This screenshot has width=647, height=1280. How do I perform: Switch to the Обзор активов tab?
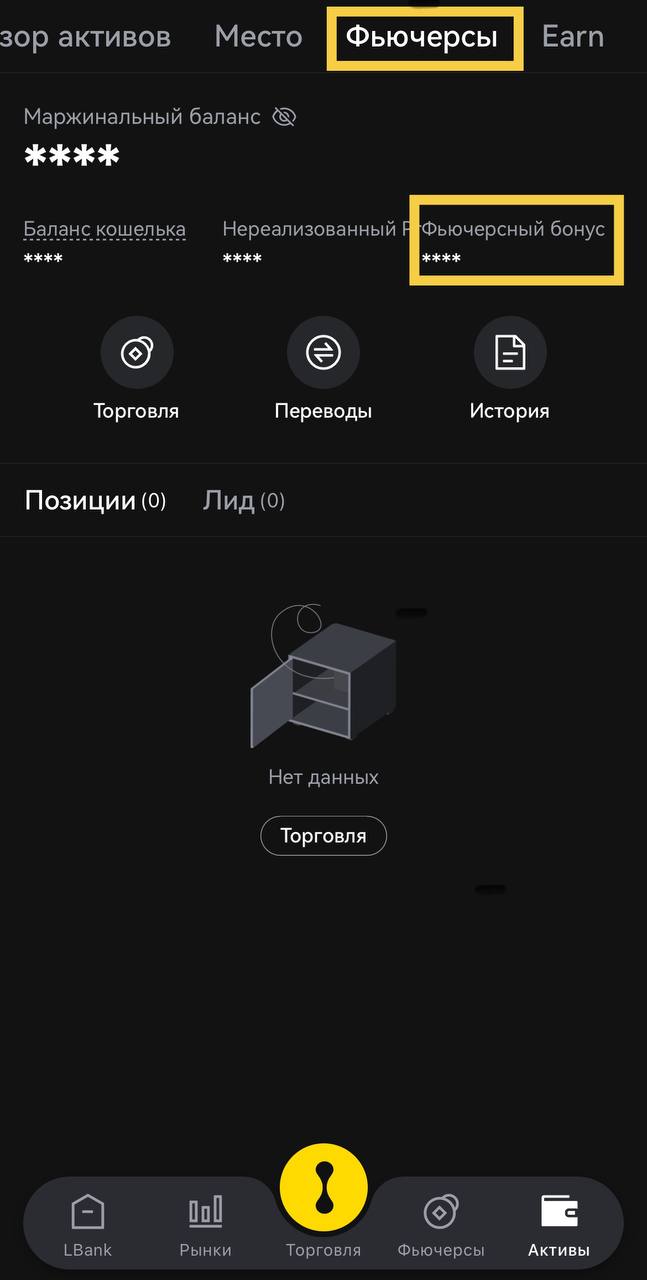85,37
